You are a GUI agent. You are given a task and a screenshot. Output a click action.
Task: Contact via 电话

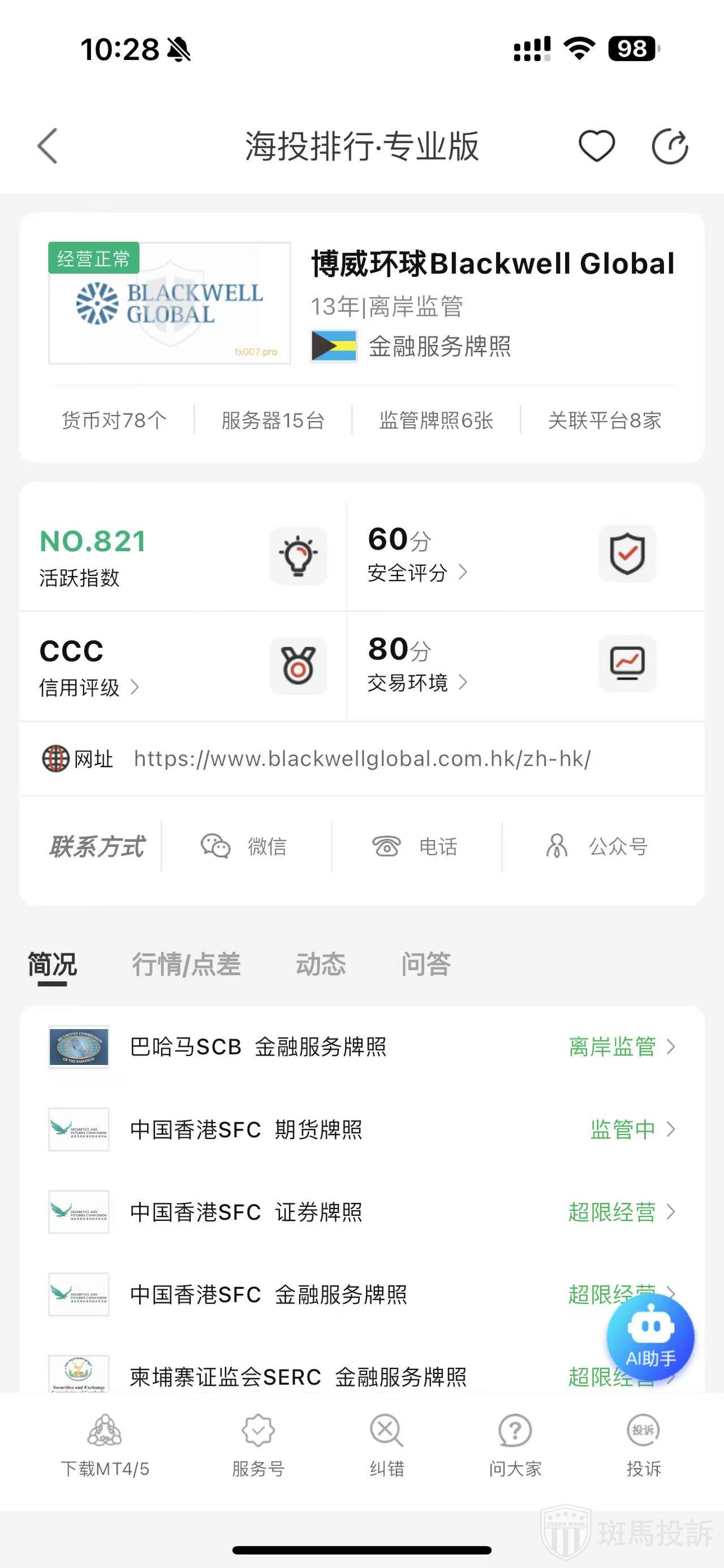point(415,846)
